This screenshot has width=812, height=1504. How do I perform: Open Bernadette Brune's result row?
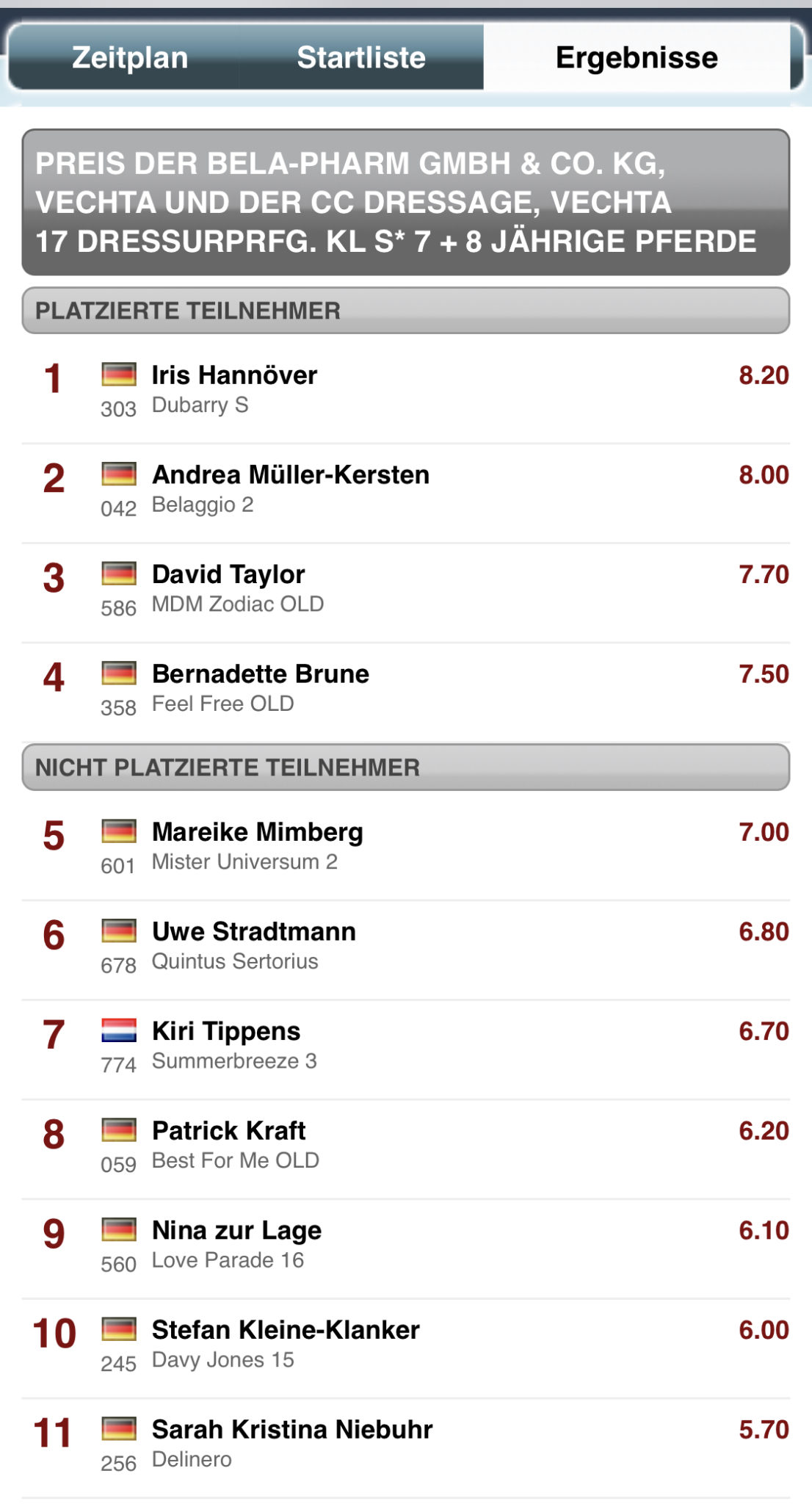pos(405,689)
